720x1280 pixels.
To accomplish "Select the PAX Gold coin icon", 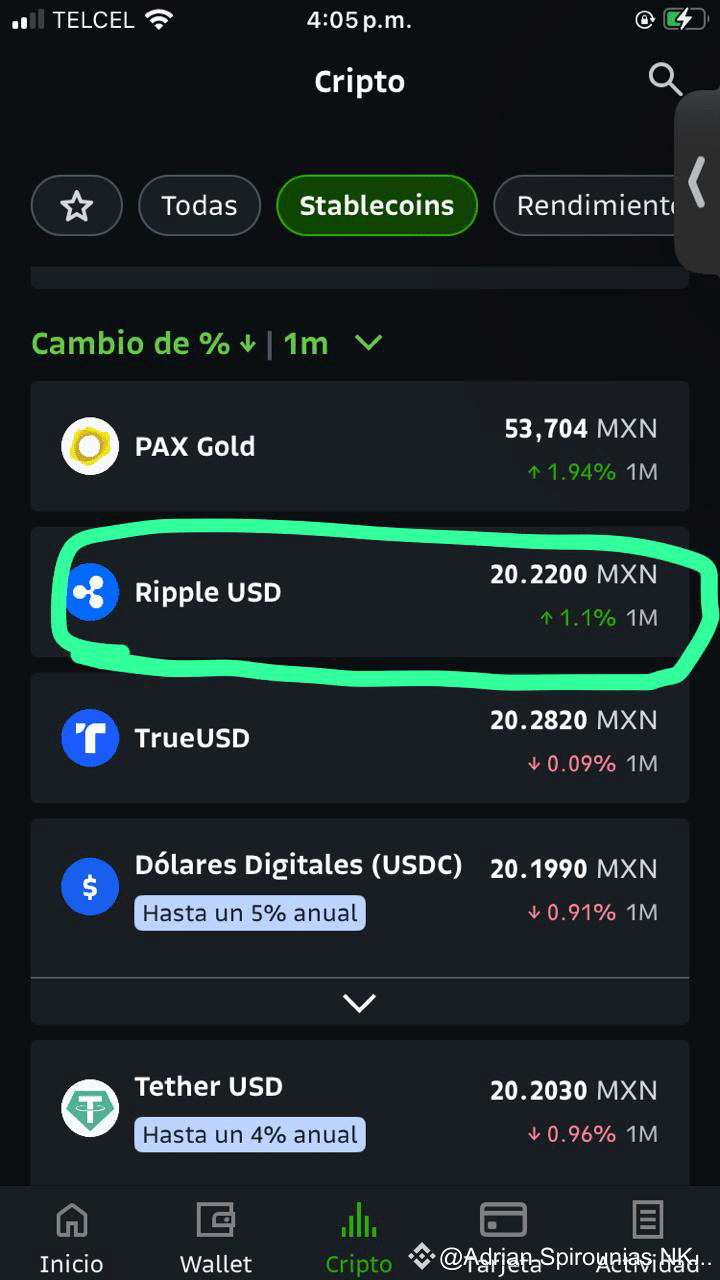I will point(90,446).
